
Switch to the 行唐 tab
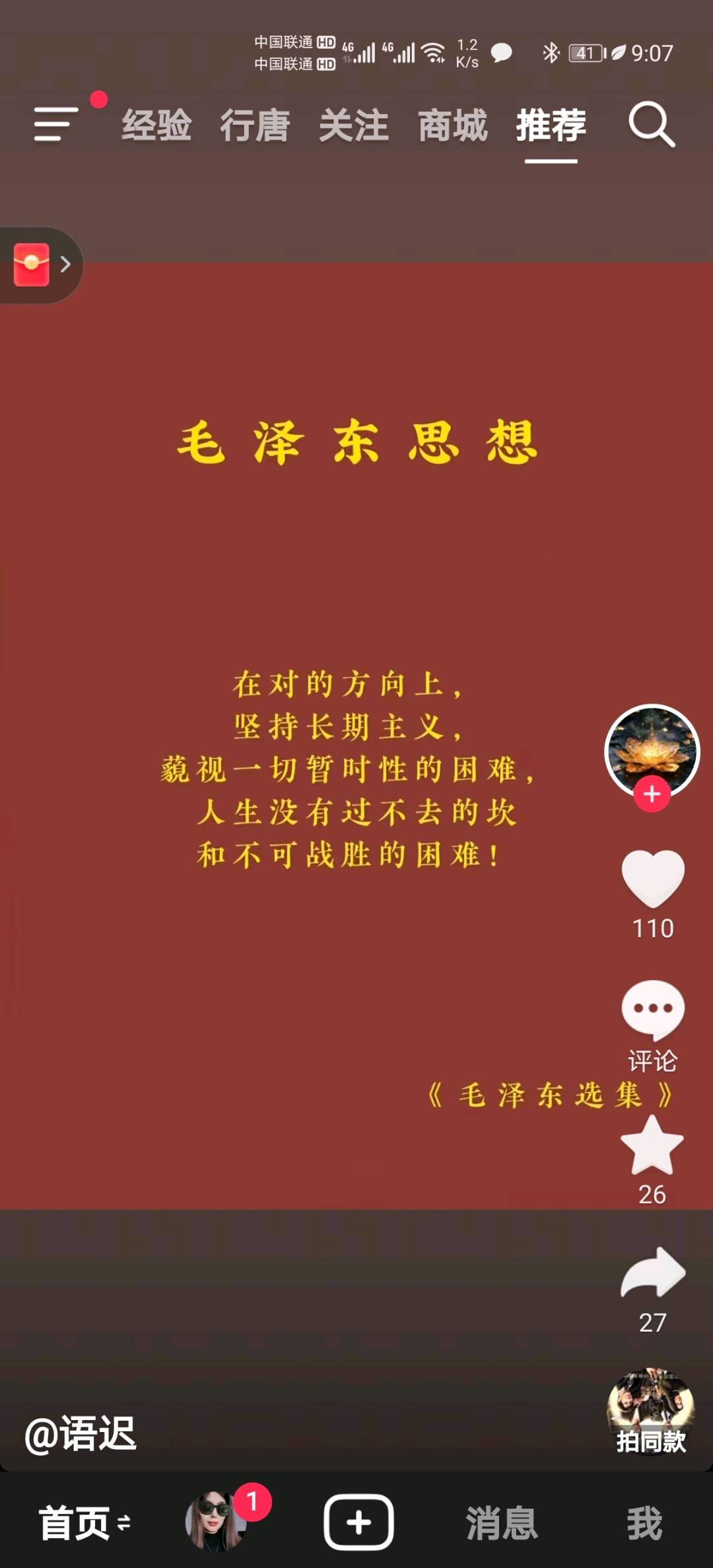[x=255, y=125]
